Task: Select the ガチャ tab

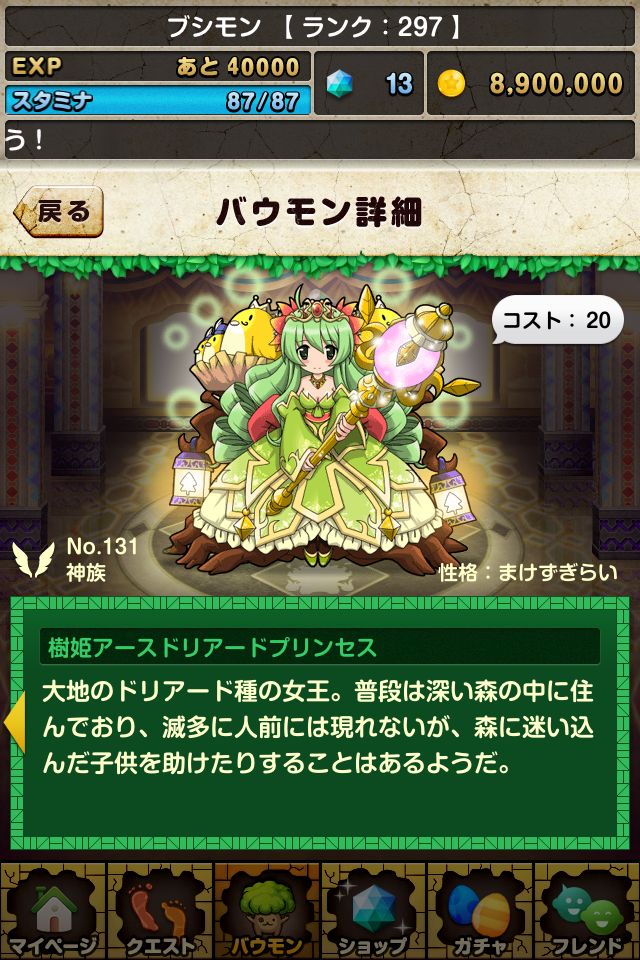Action: 480,911
